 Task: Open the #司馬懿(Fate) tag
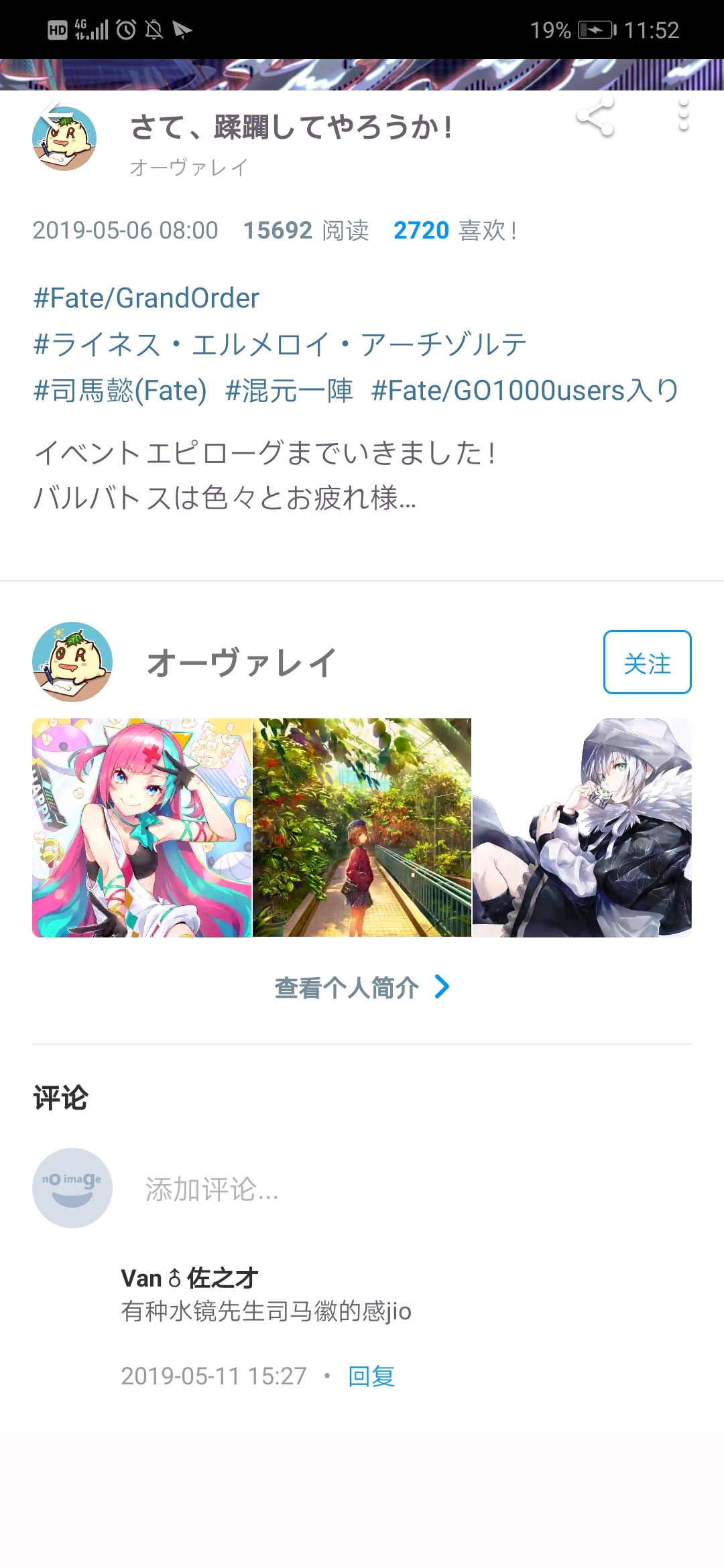pos(120,390)
